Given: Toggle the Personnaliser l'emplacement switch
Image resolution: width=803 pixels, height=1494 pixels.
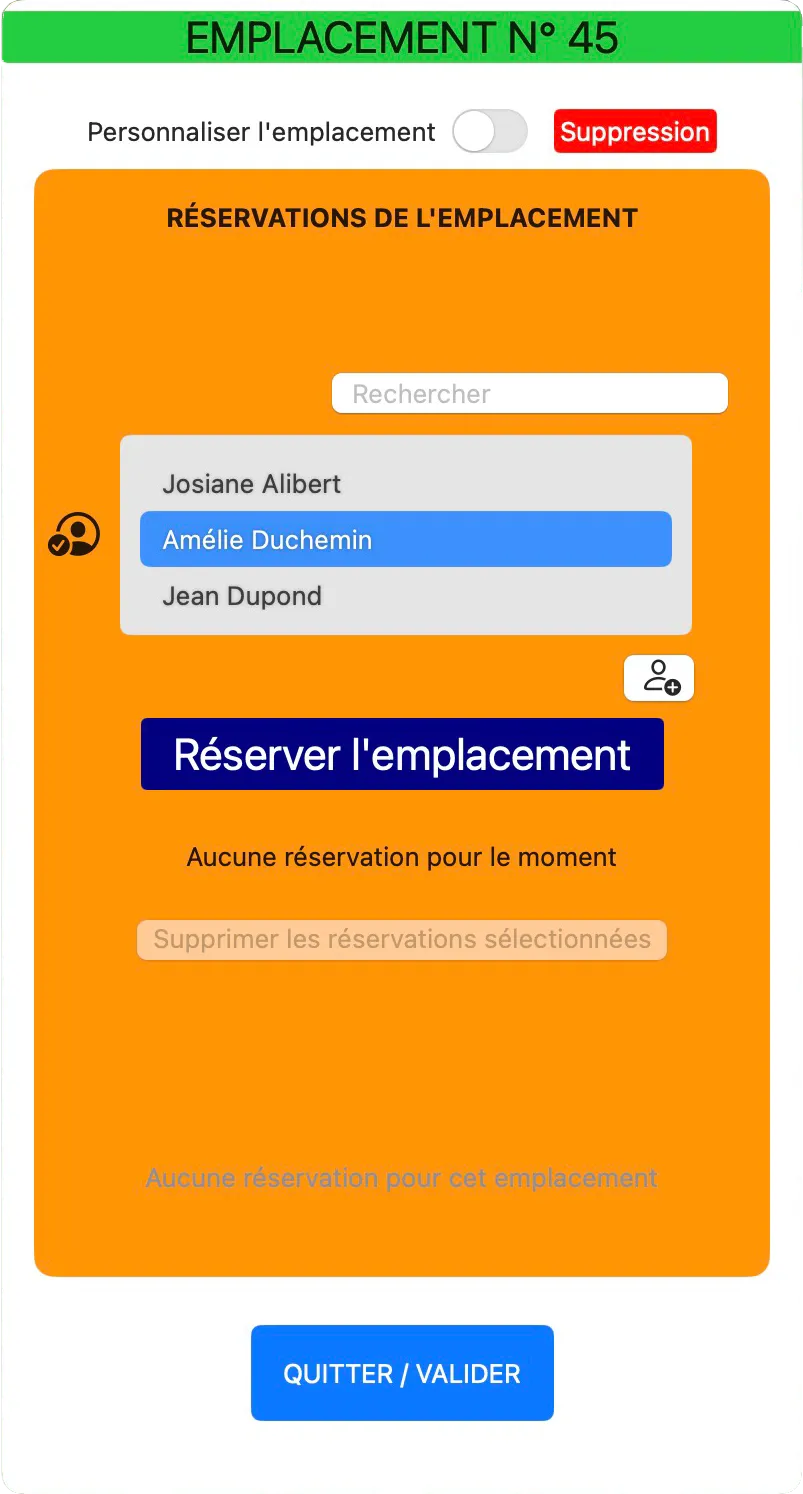Looking at the screenshot, I should (x=489, y=132).
